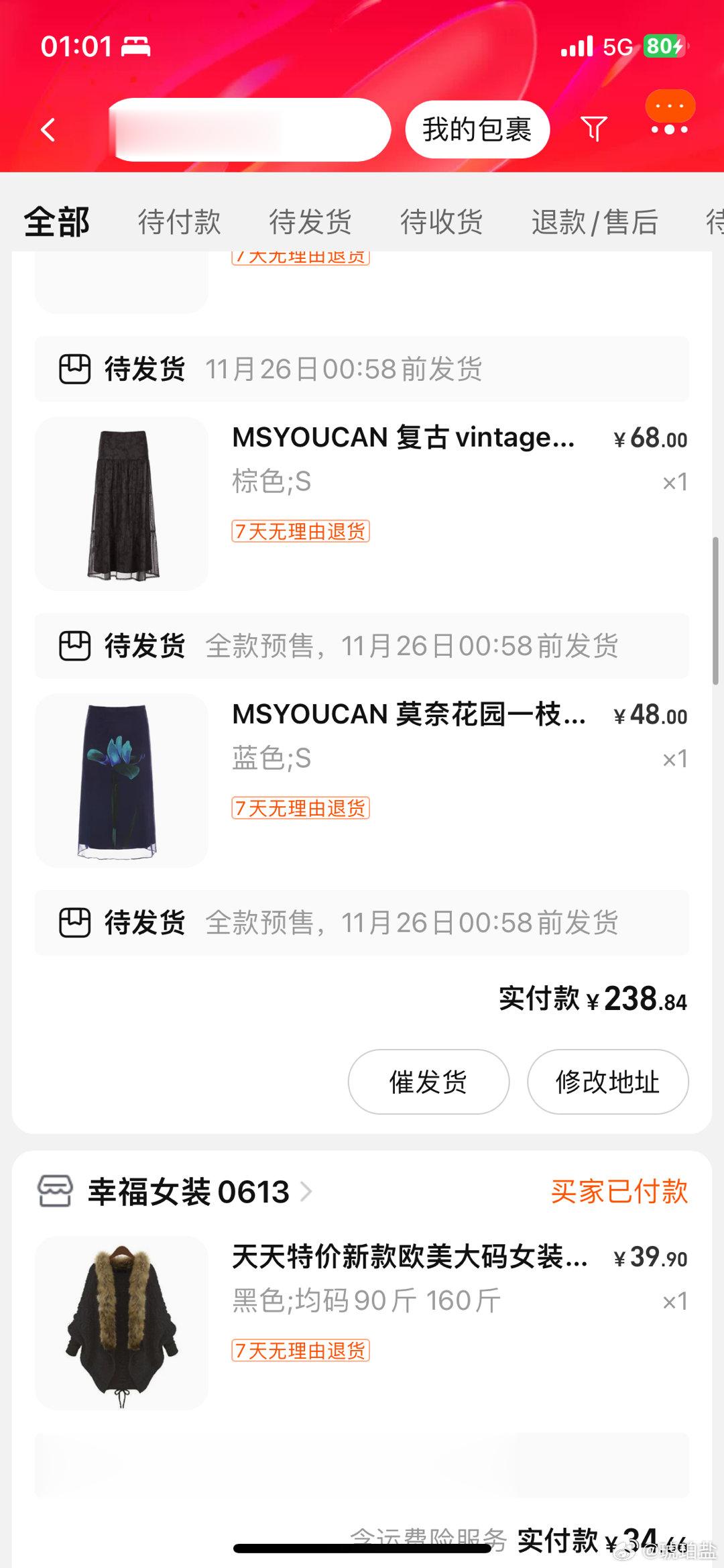Open the three-dot more menu

670,129
